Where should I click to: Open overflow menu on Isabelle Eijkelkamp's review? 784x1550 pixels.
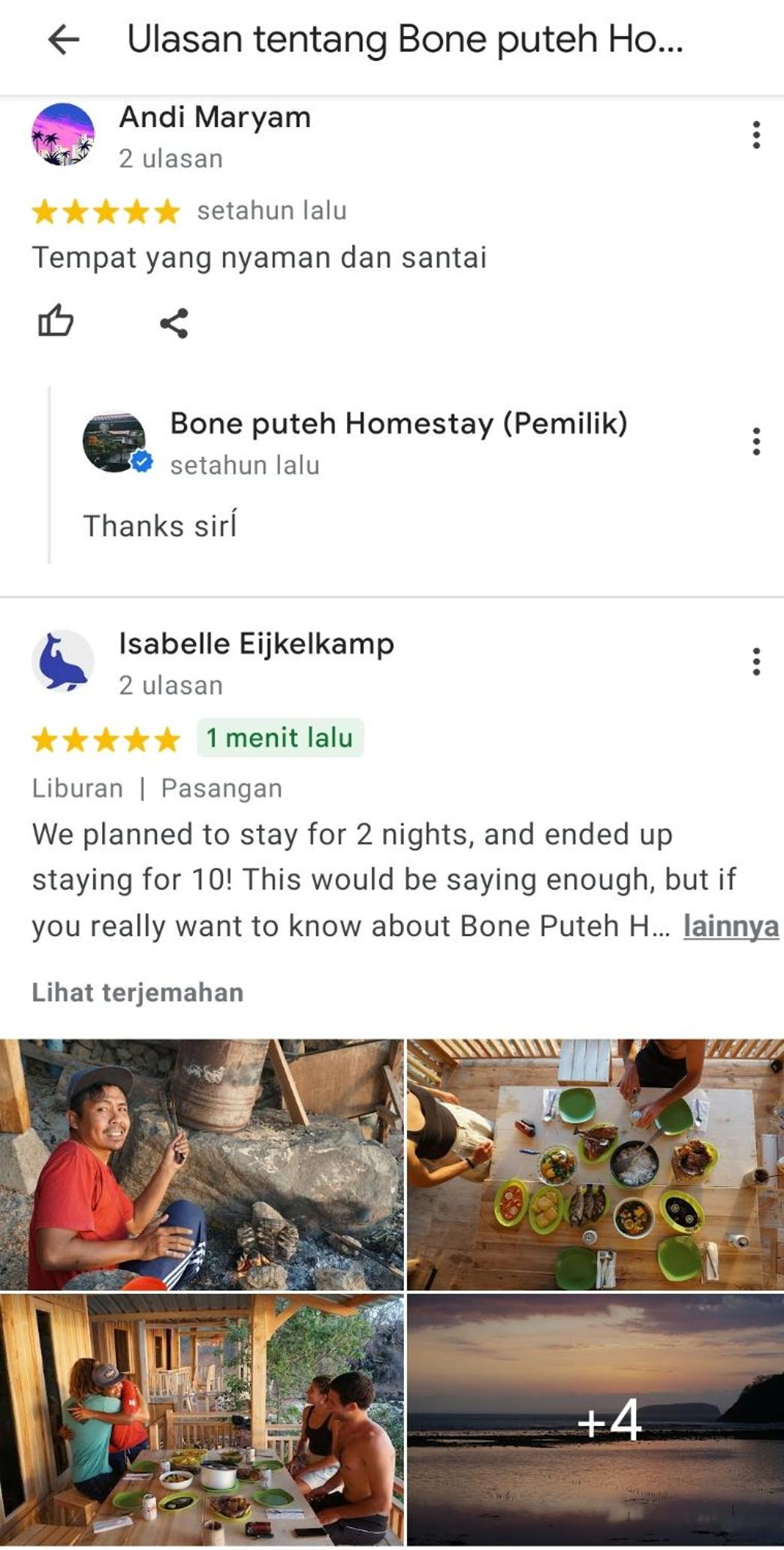coord(756,662)
